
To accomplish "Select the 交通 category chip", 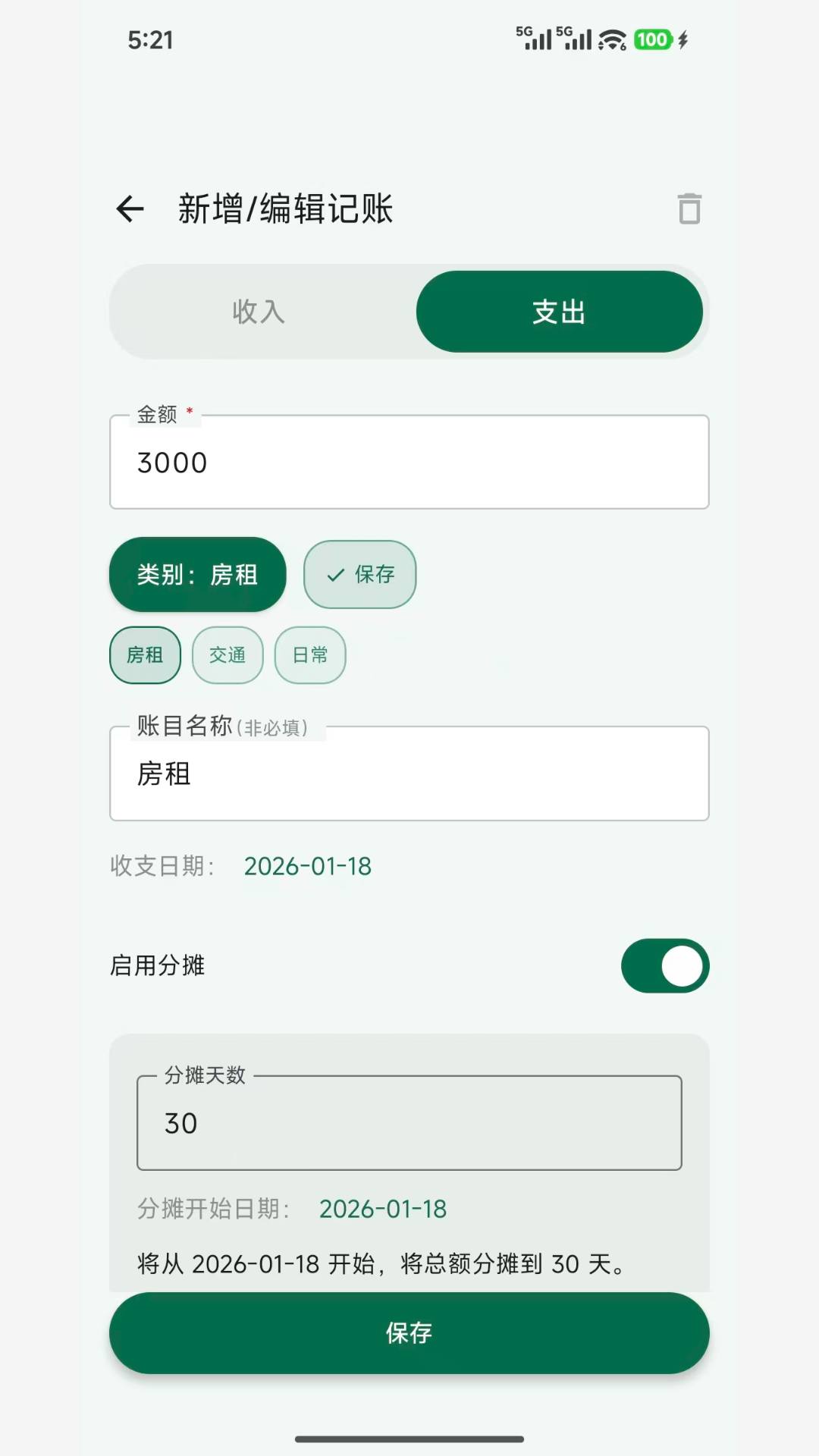I will [x=227, y=655].
